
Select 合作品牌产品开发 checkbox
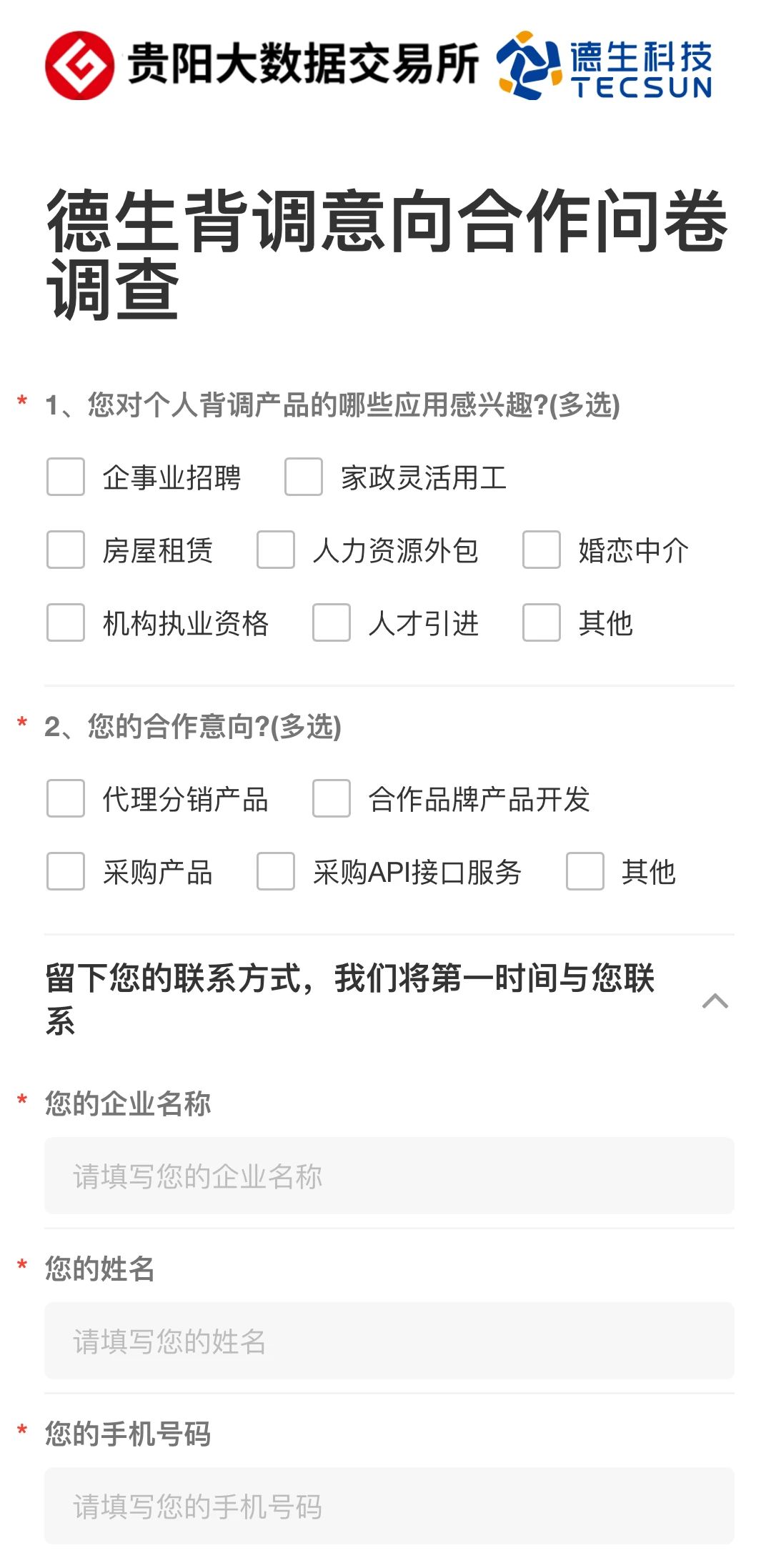coord(332,798)
